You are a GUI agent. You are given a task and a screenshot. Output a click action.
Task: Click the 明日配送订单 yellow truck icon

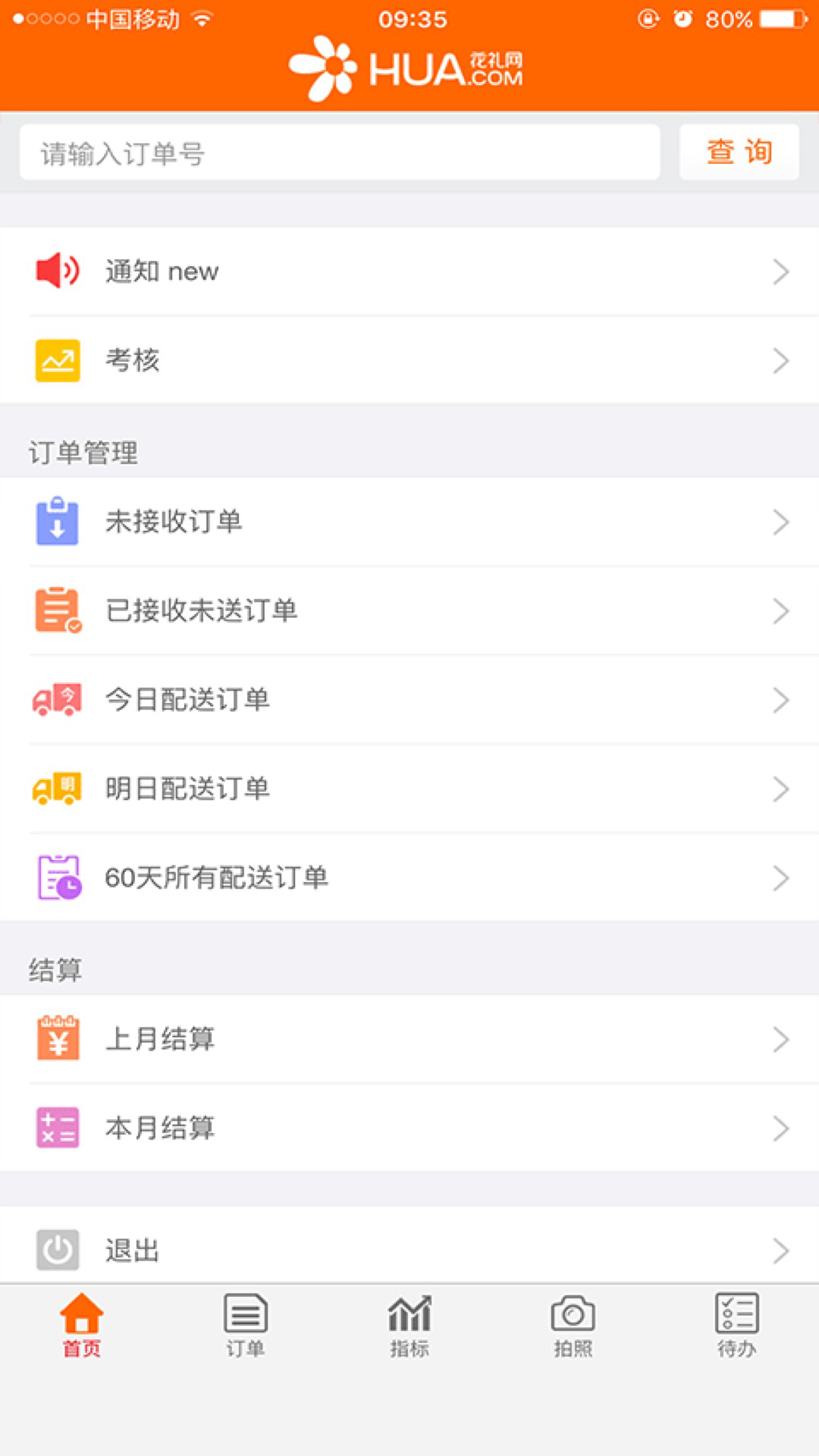(57, 789)
